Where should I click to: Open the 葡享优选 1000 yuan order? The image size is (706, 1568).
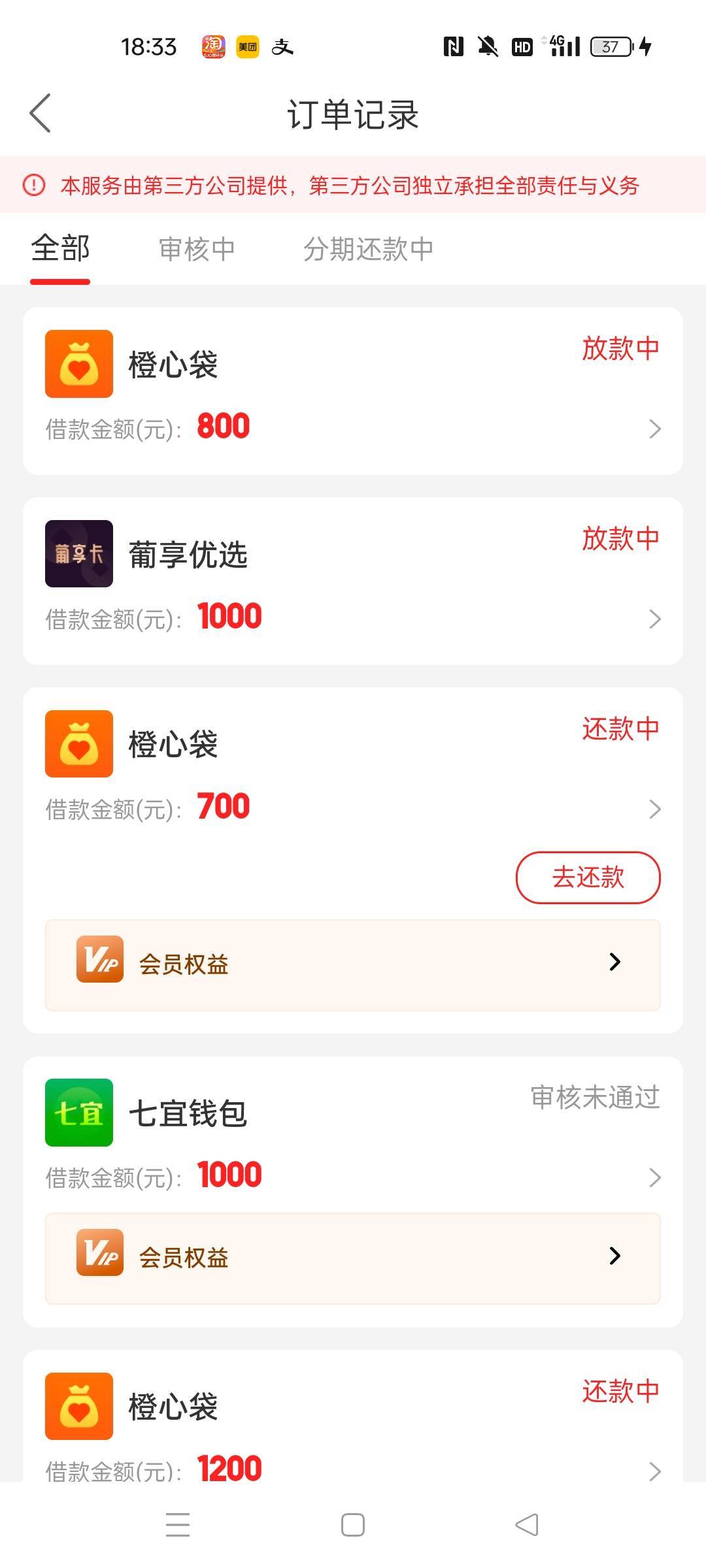353,581
